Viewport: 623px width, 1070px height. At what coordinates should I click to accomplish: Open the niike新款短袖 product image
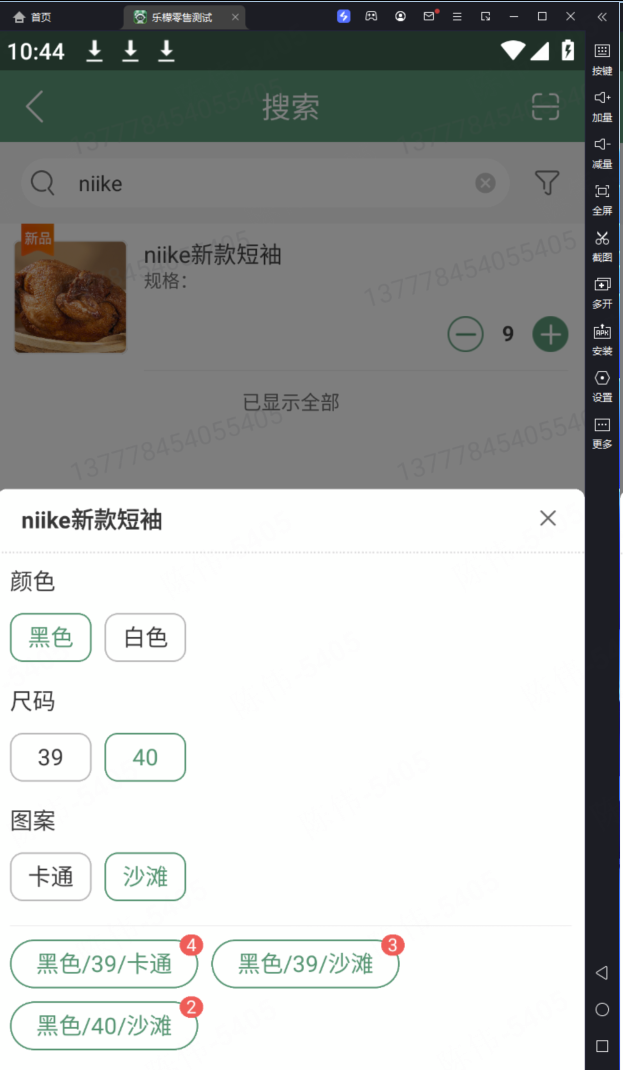(70, 297)
